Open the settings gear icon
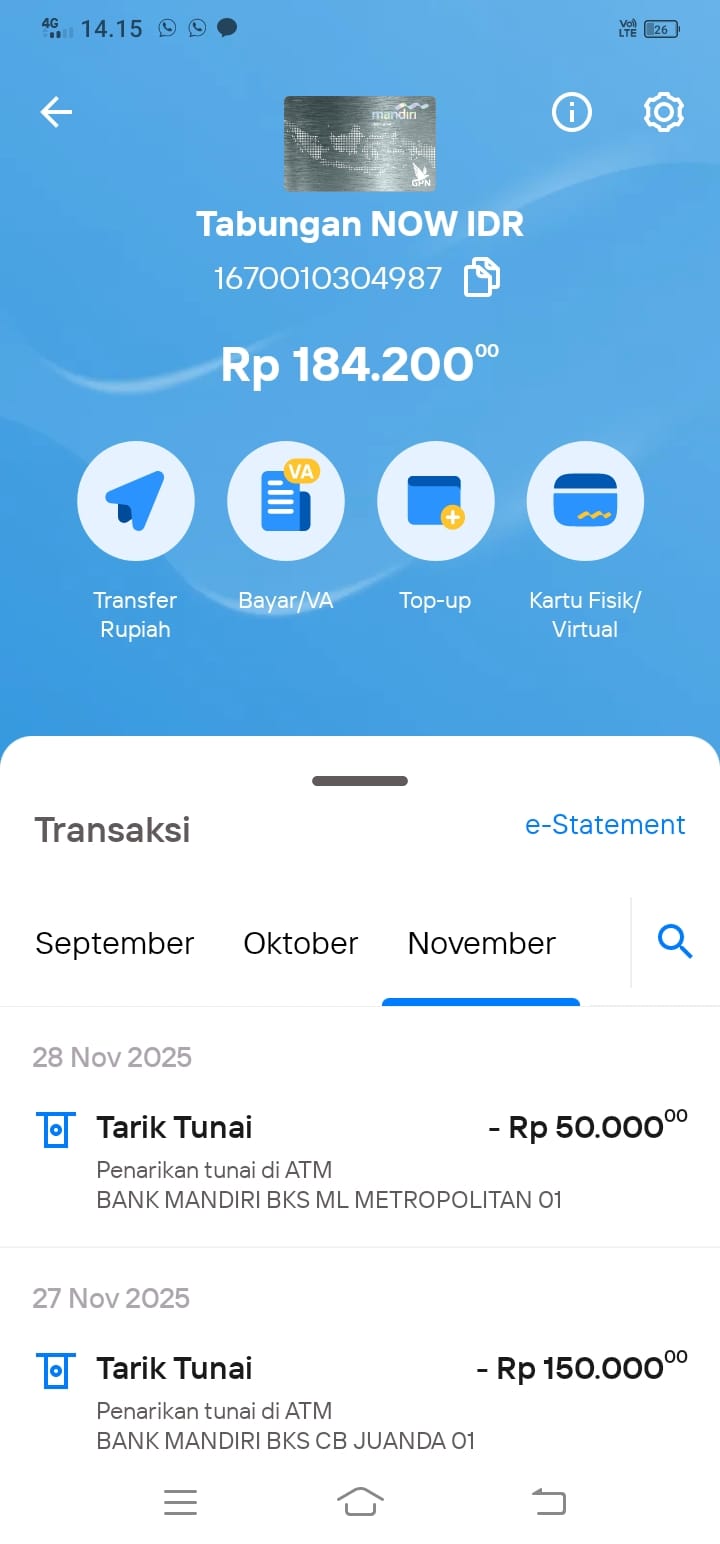The image size is (720, 1544). (664, 113)
